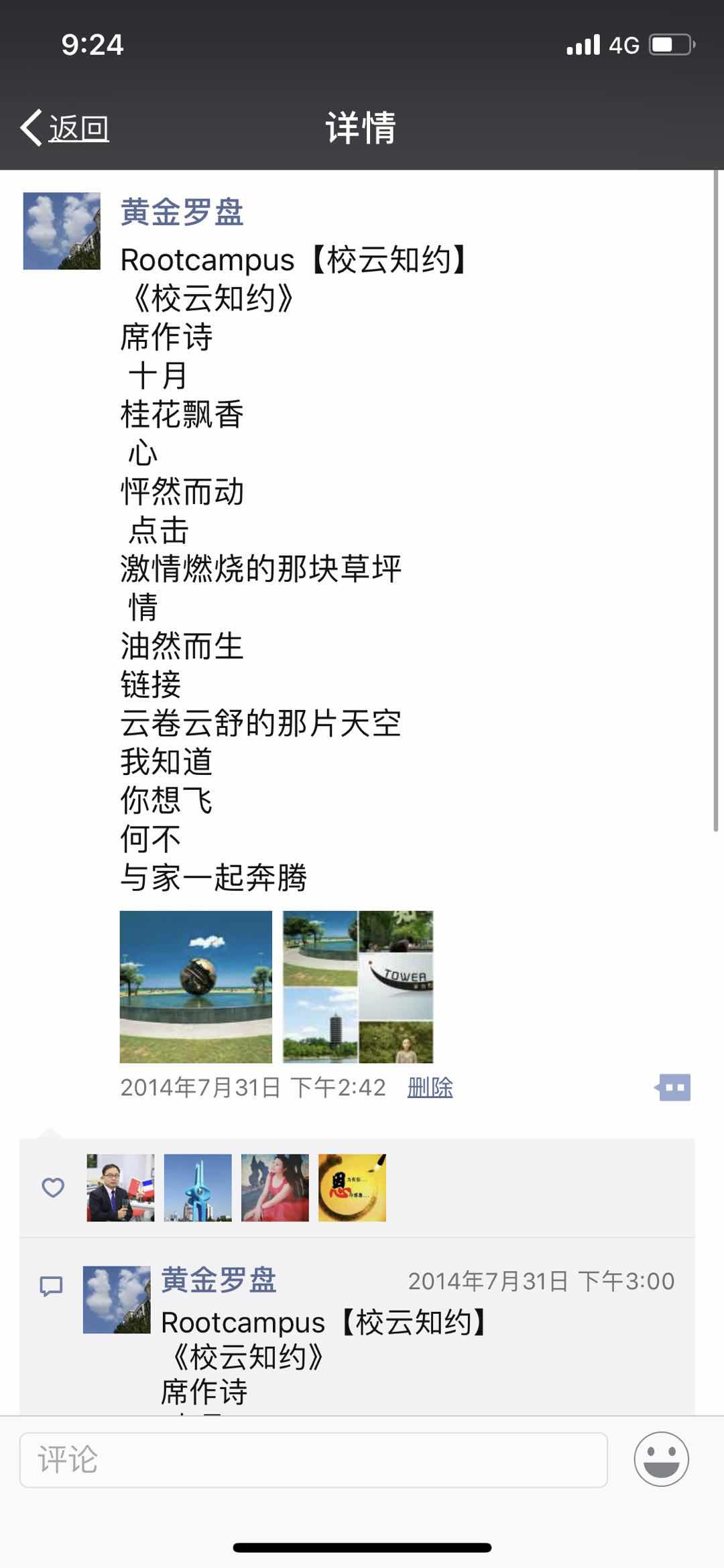Viewport: 724px width, 1568px height.
Task: Open the commenter's avatar in the comment section
Action: (x=117, y=1299)
